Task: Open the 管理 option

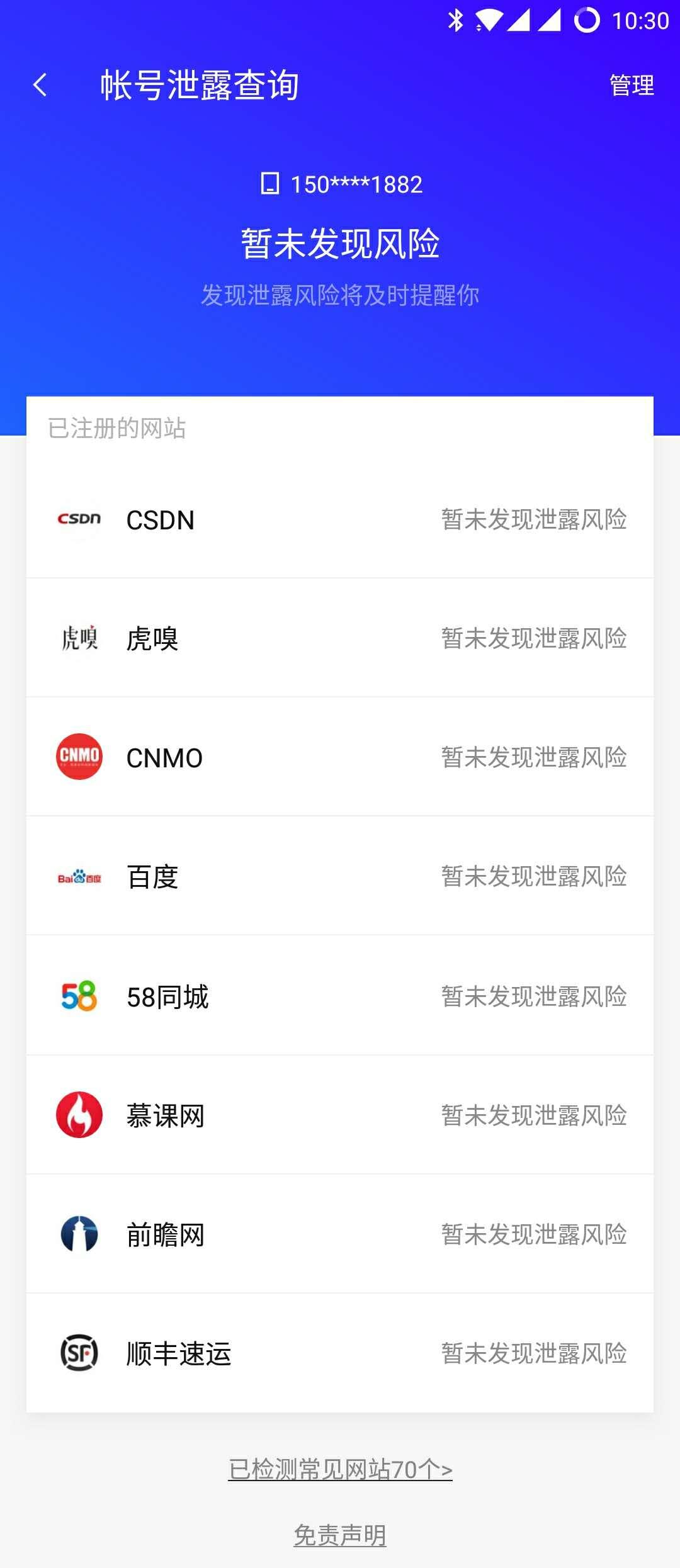Action: (632, 85)
